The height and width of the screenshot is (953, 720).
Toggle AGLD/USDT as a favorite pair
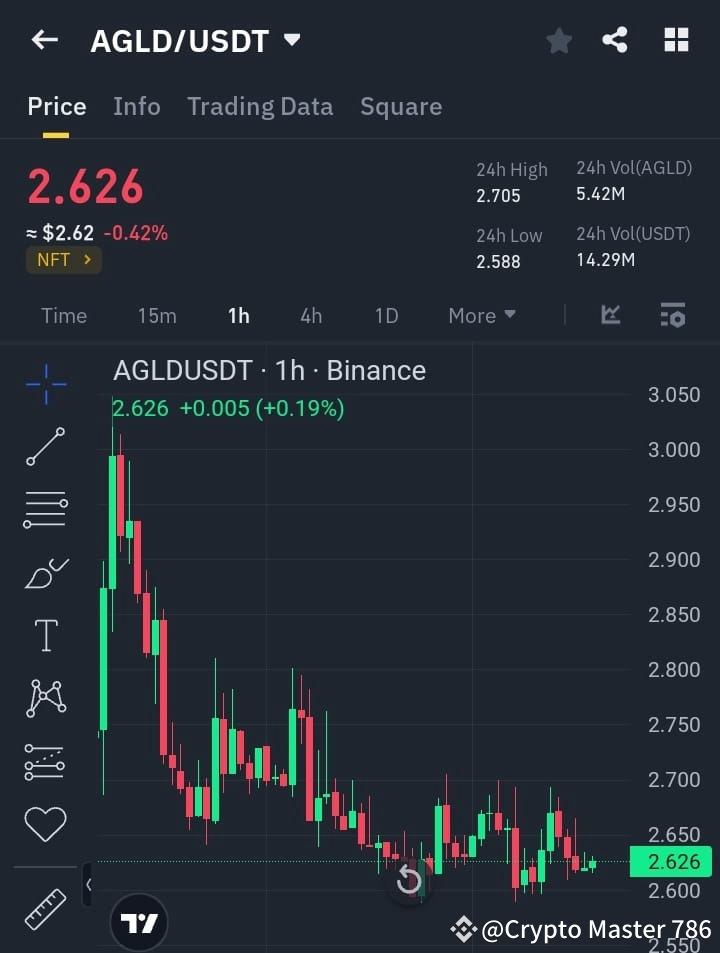pos(558,40)
